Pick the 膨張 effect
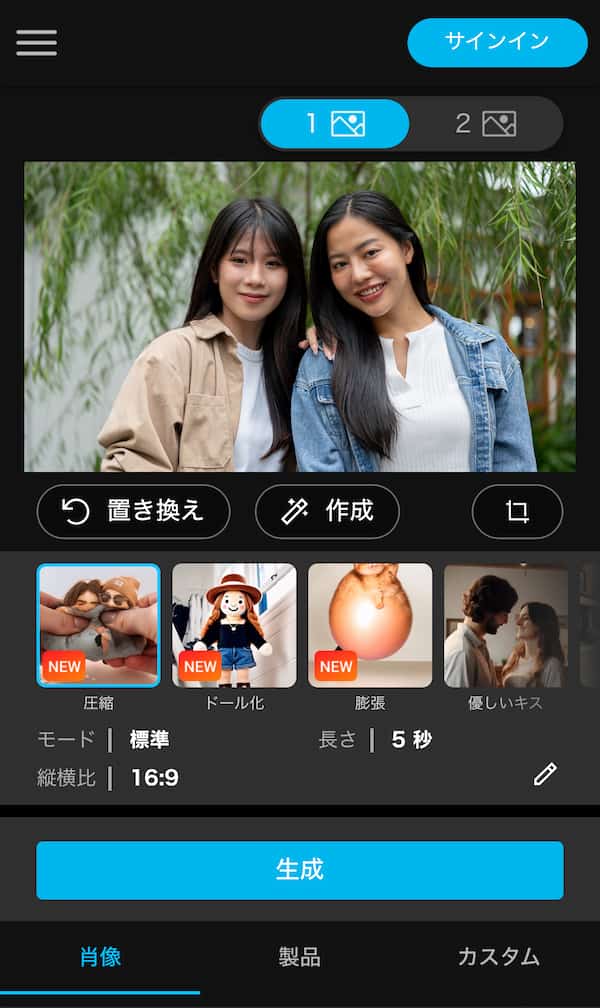The height and width of the screenshot is (1008, 600). click(370, 626)
